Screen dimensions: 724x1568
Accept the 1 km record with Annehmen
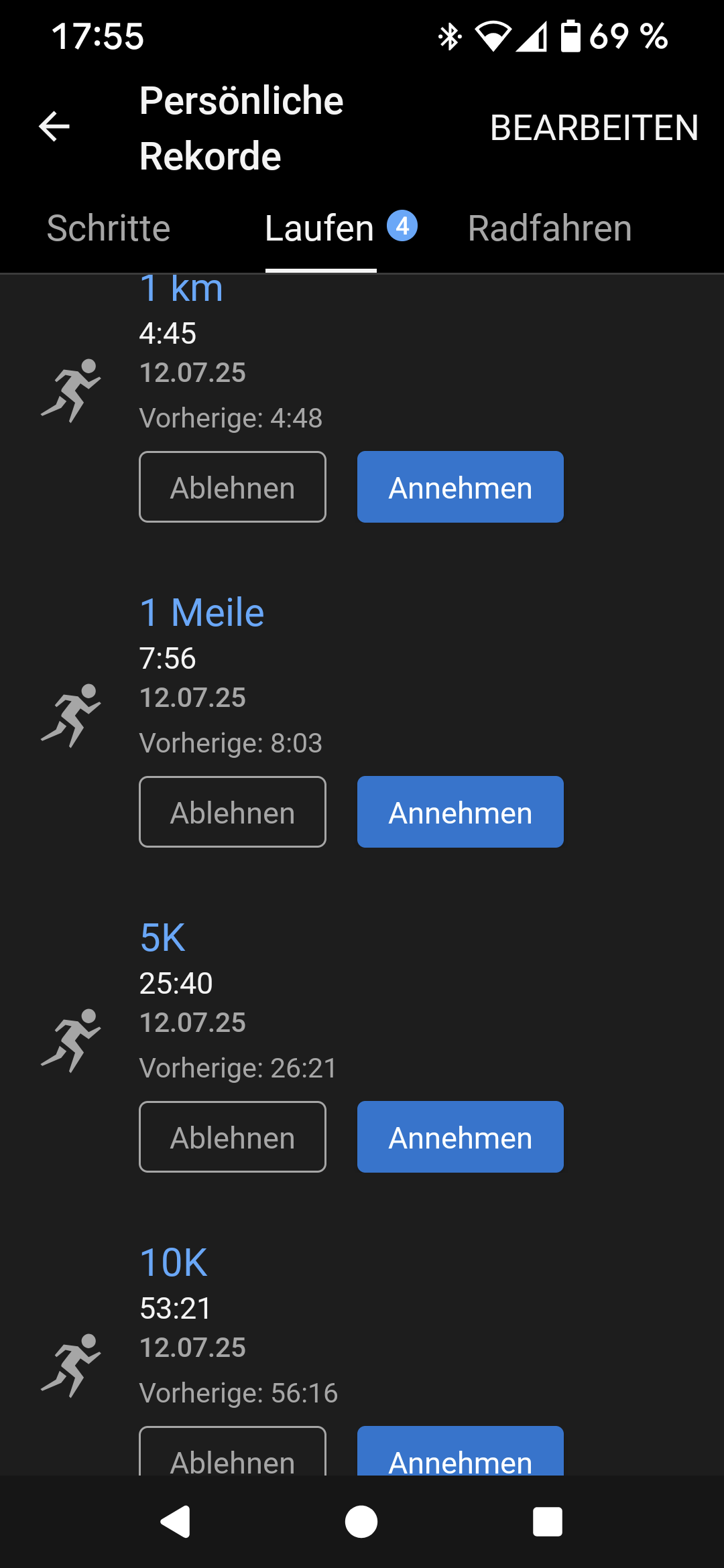461,487
